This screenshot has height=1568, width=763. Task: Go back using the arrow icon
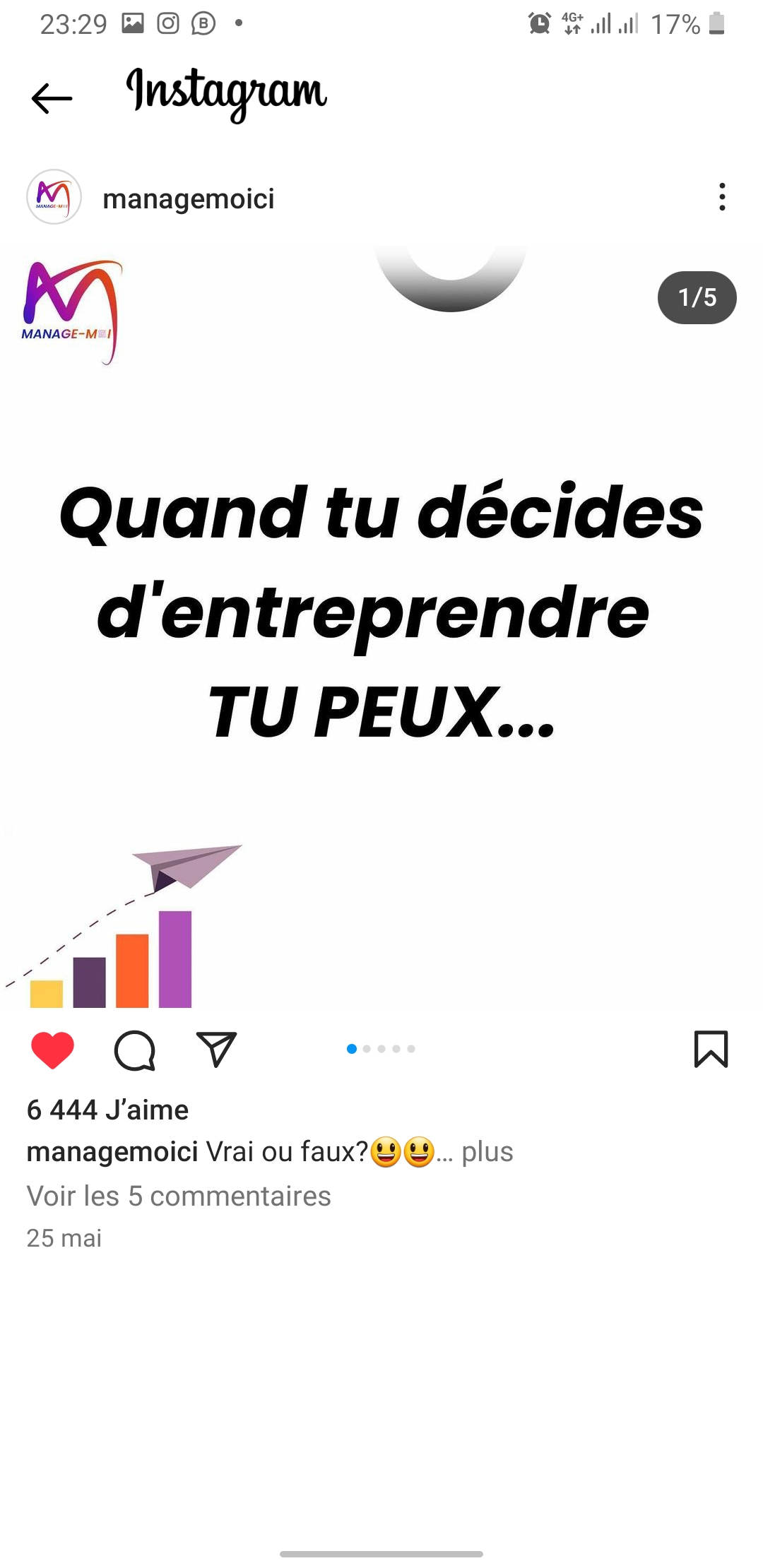pyautogui.click(x=52, y=98)
